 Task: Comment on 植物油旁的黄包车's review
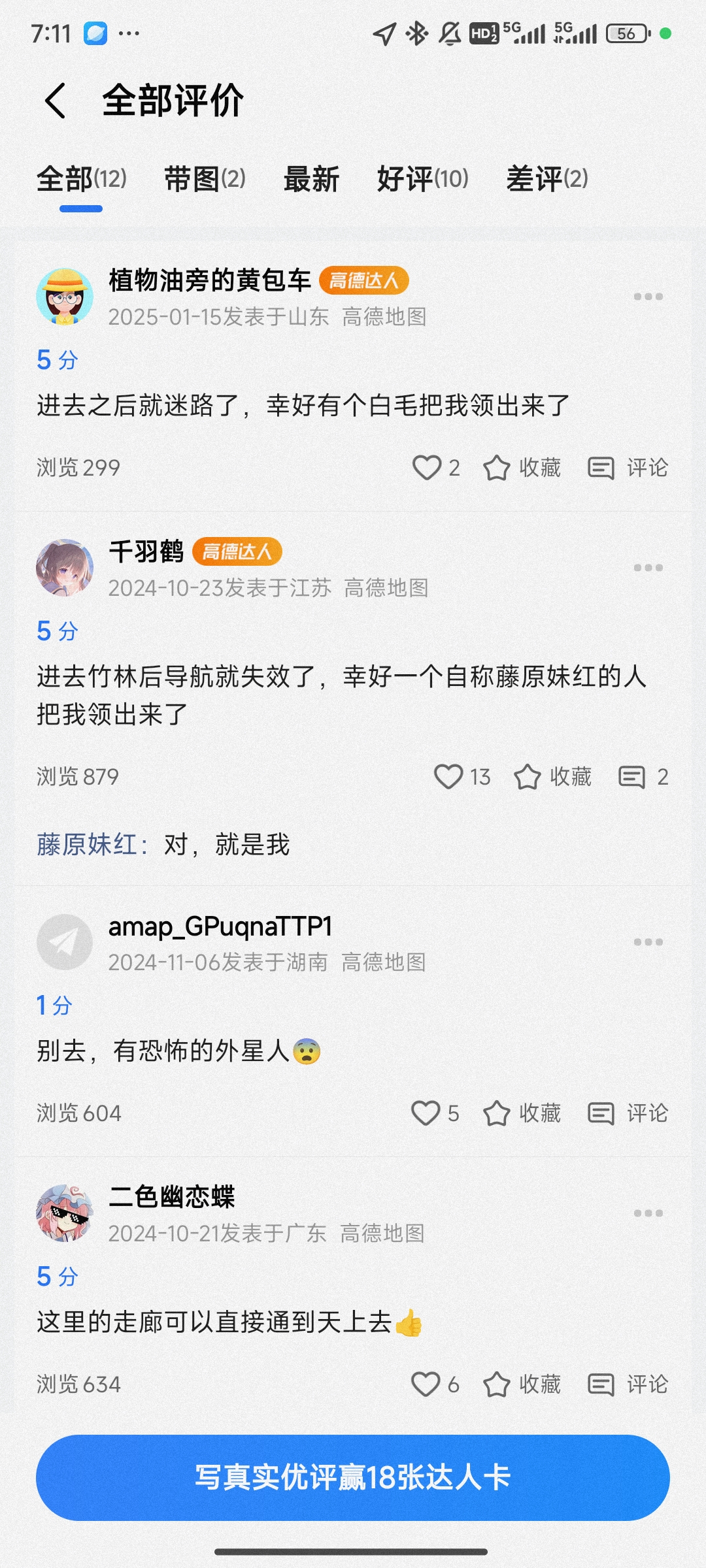(x=628, y=468)
